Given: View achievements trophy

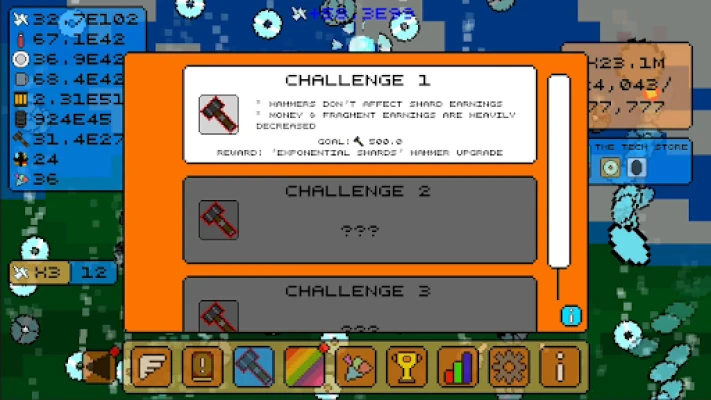Looking at the screenshot, I should point(406,366).
